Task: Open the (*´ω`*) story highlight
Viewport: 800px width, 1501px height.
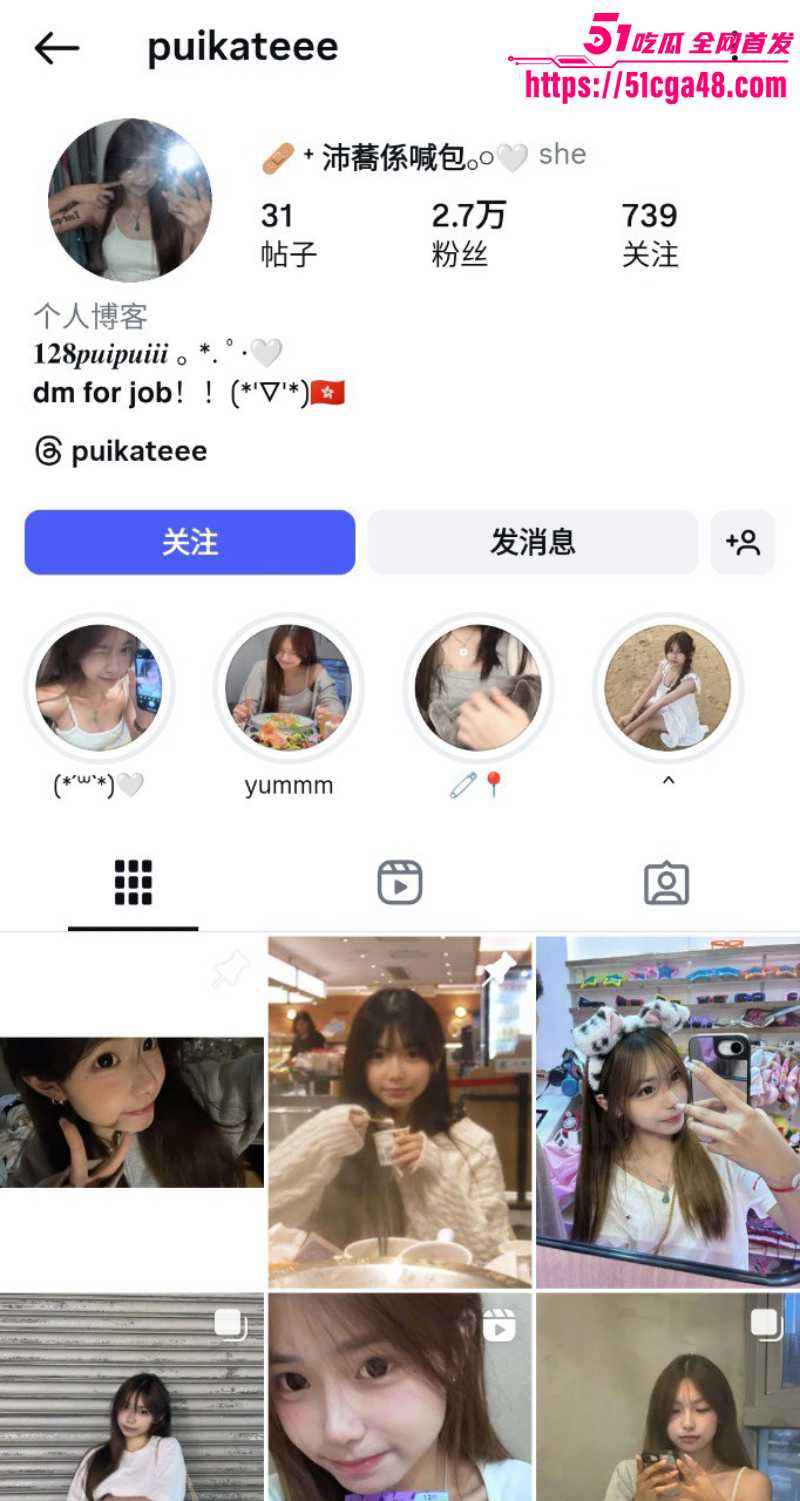Action: (99, 688)
